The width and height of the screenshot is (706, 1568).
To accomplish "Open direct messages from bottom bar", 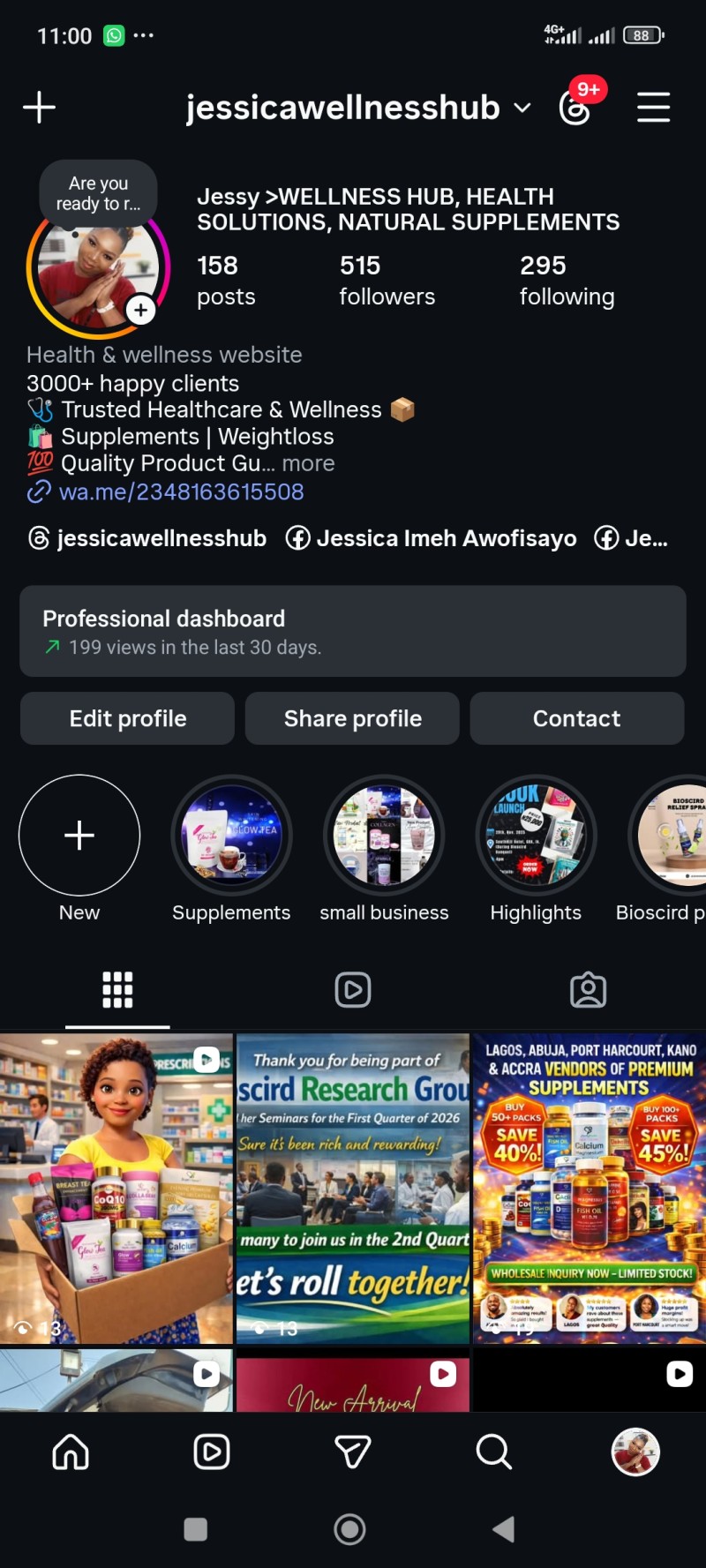I will tap(353, 1452).
